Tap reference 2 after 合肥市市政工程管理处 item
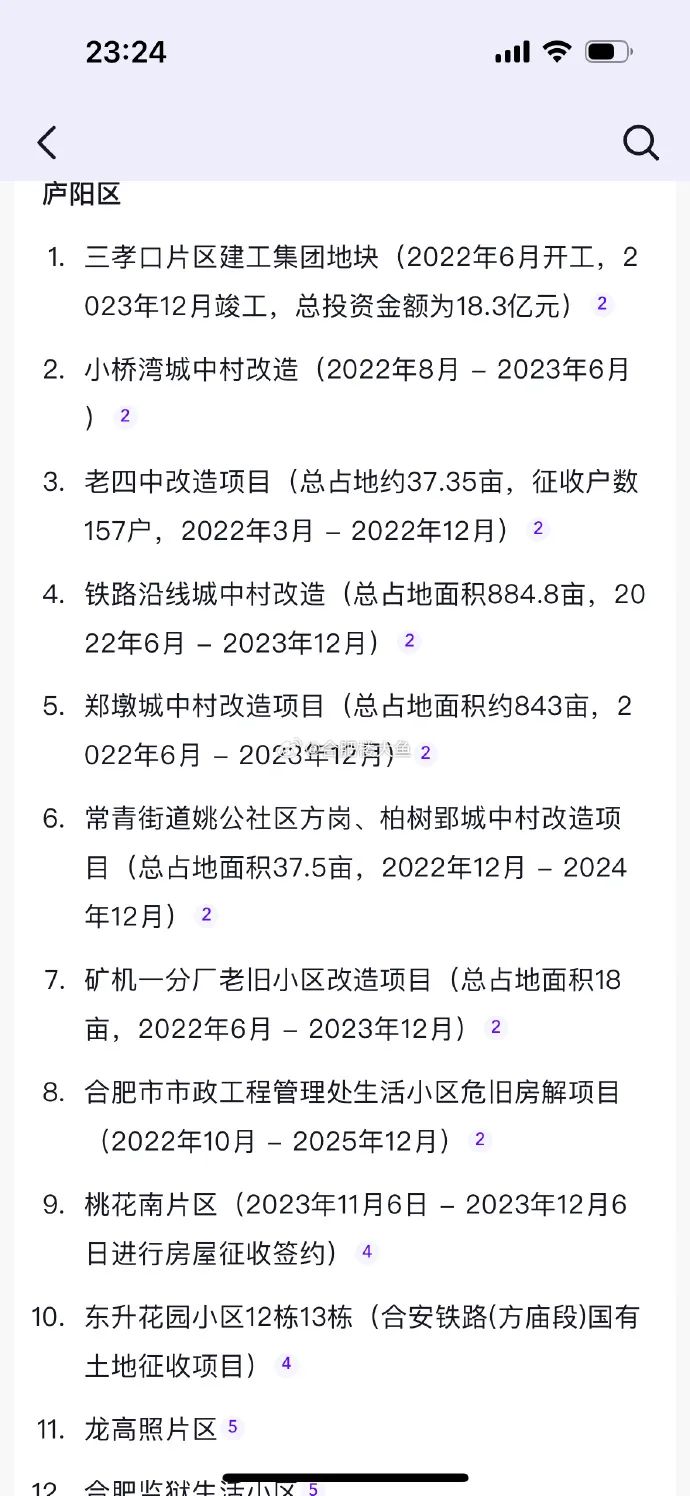The width and height of the screenshot is (690, 1496). tap(480, 1139)
